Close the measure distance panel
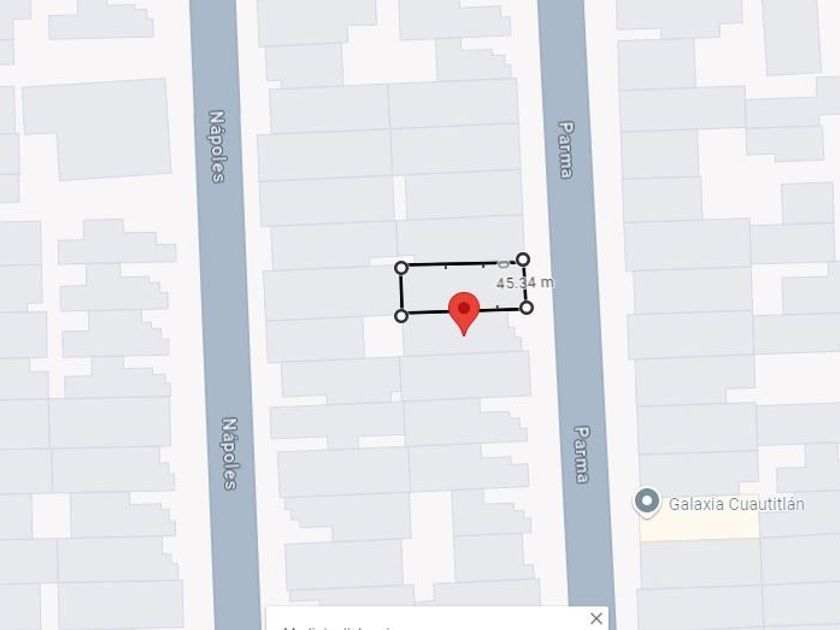840x630 pixels. [x=596, y=618]
